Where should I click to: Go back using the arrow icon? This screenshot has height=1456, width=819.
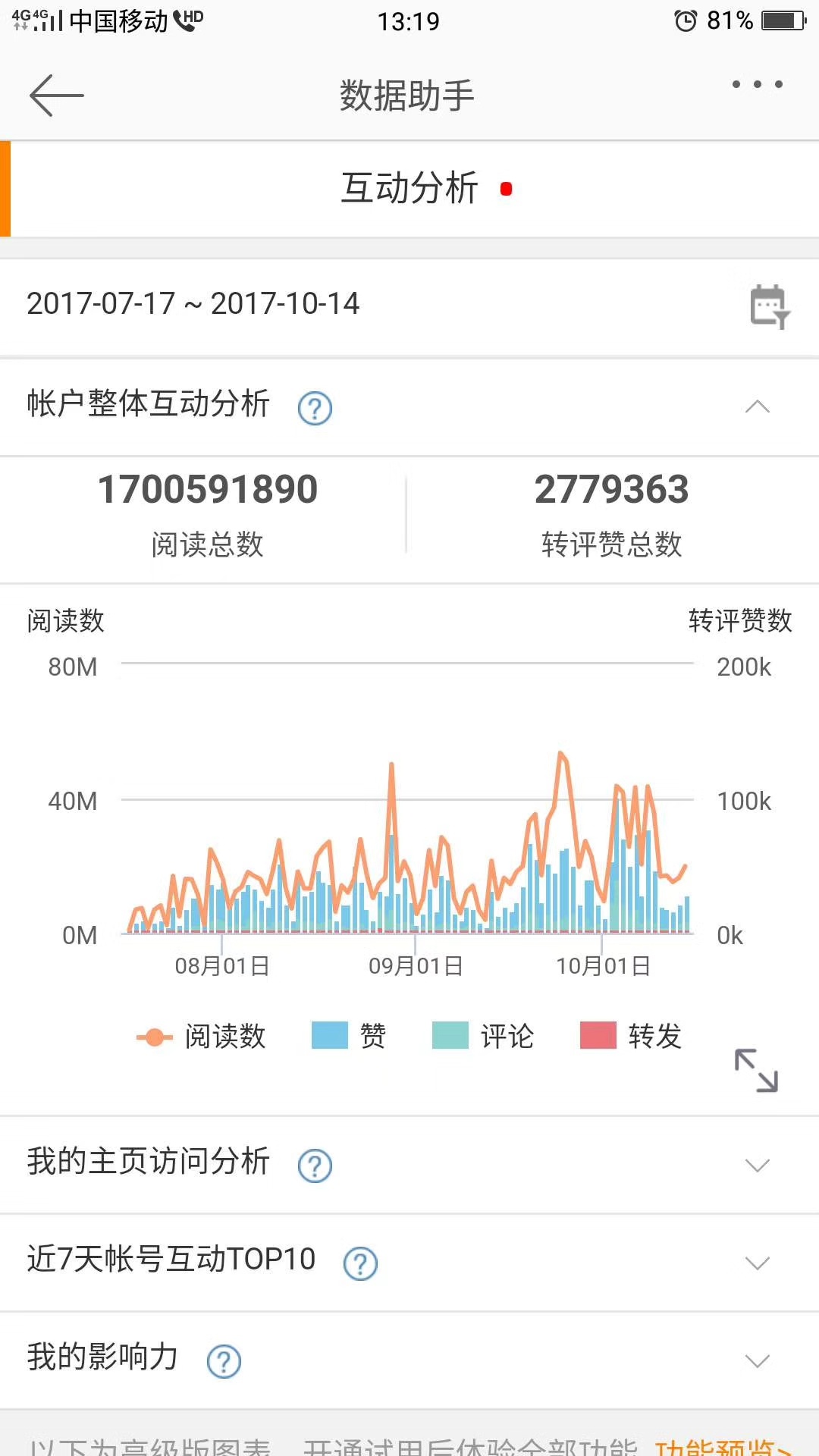point(57,96)
